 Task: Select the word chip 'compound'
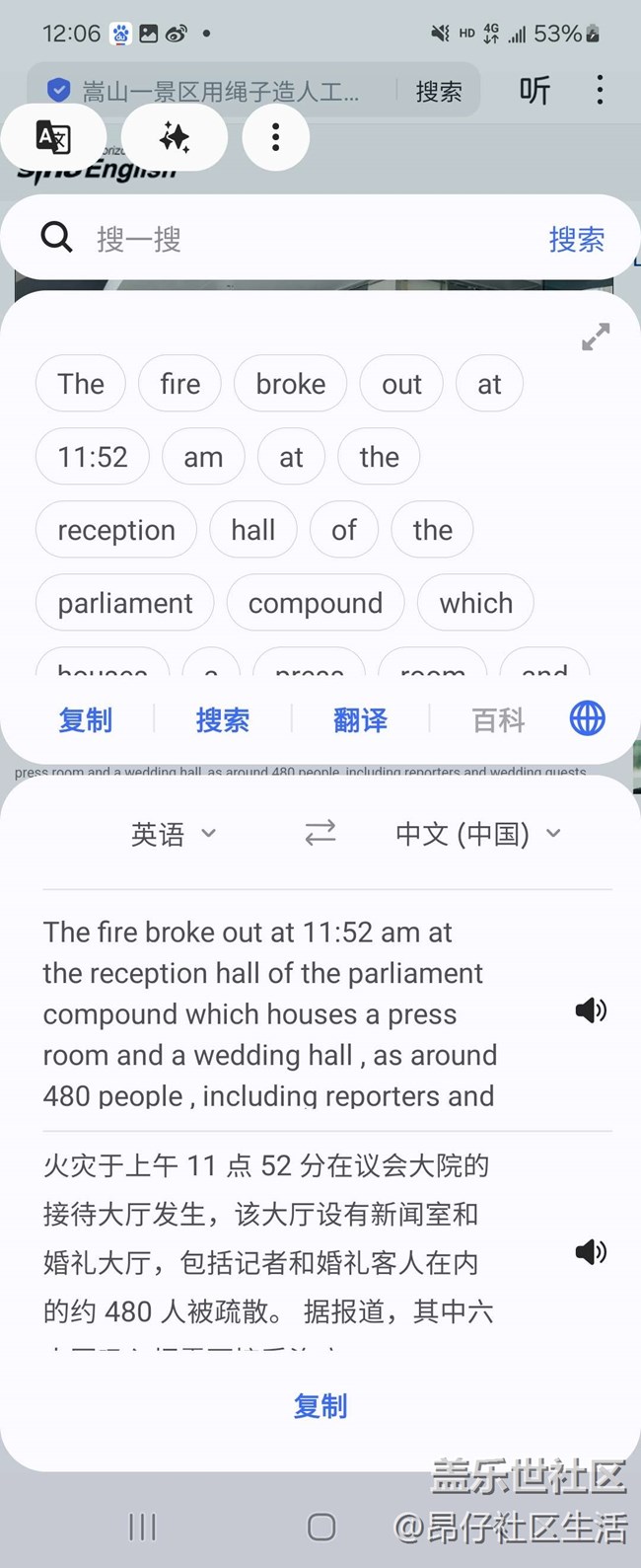tap(316, 603)
